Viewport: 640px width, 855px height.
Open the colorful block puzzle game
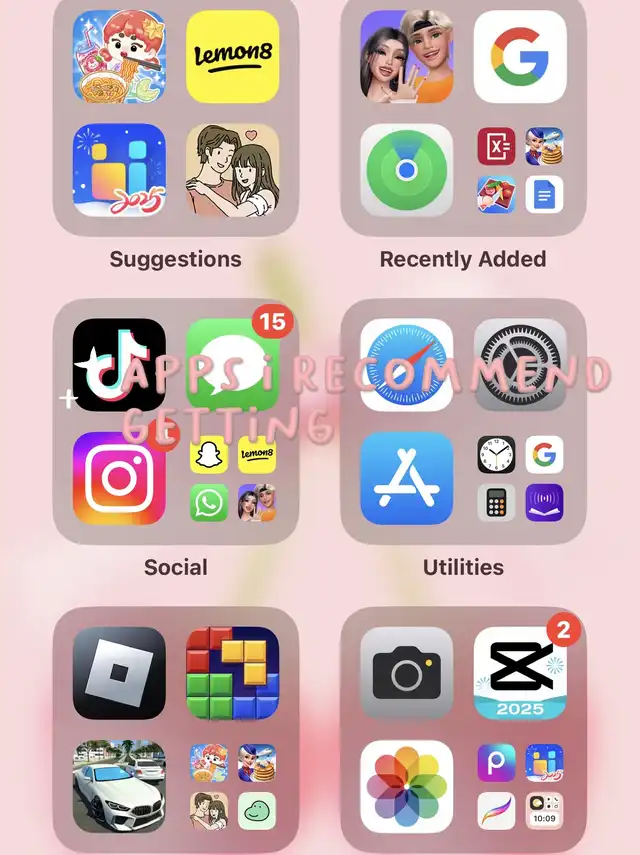[x=233, y=673]
